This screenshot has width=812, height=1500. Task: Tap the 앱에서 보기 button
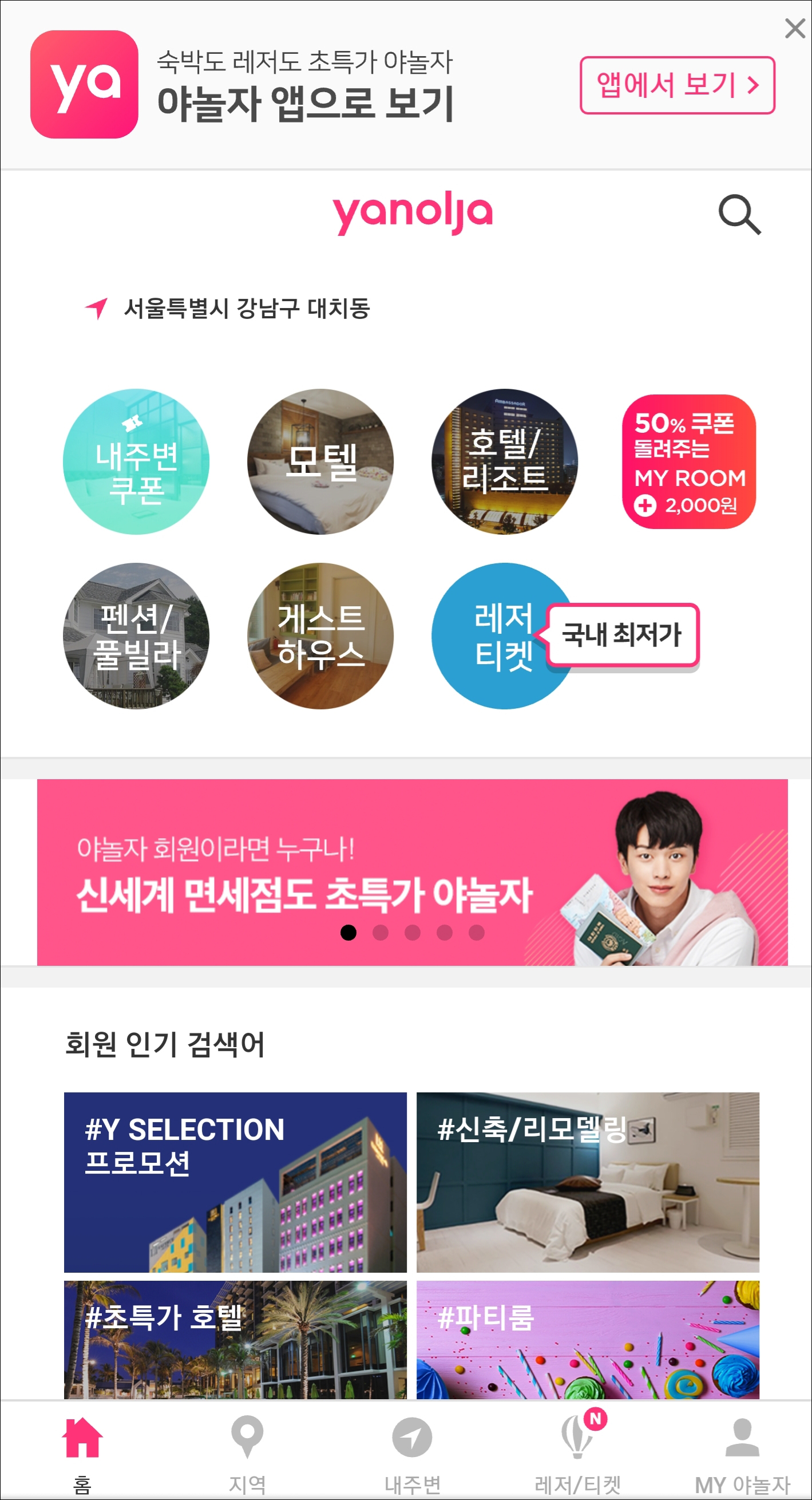(677, 85)
